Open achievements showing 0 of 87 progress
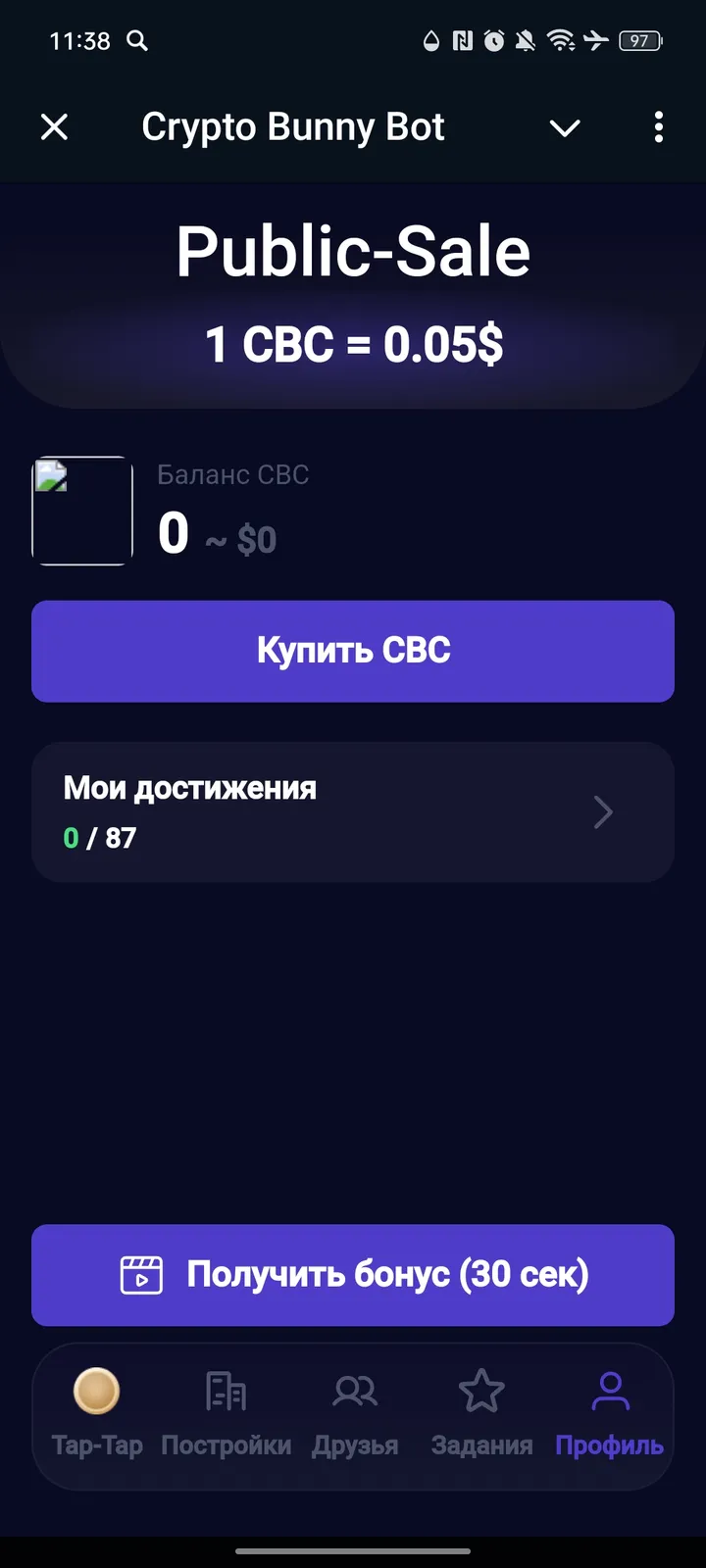This screenshot has height=1568, width=706. 353,812
